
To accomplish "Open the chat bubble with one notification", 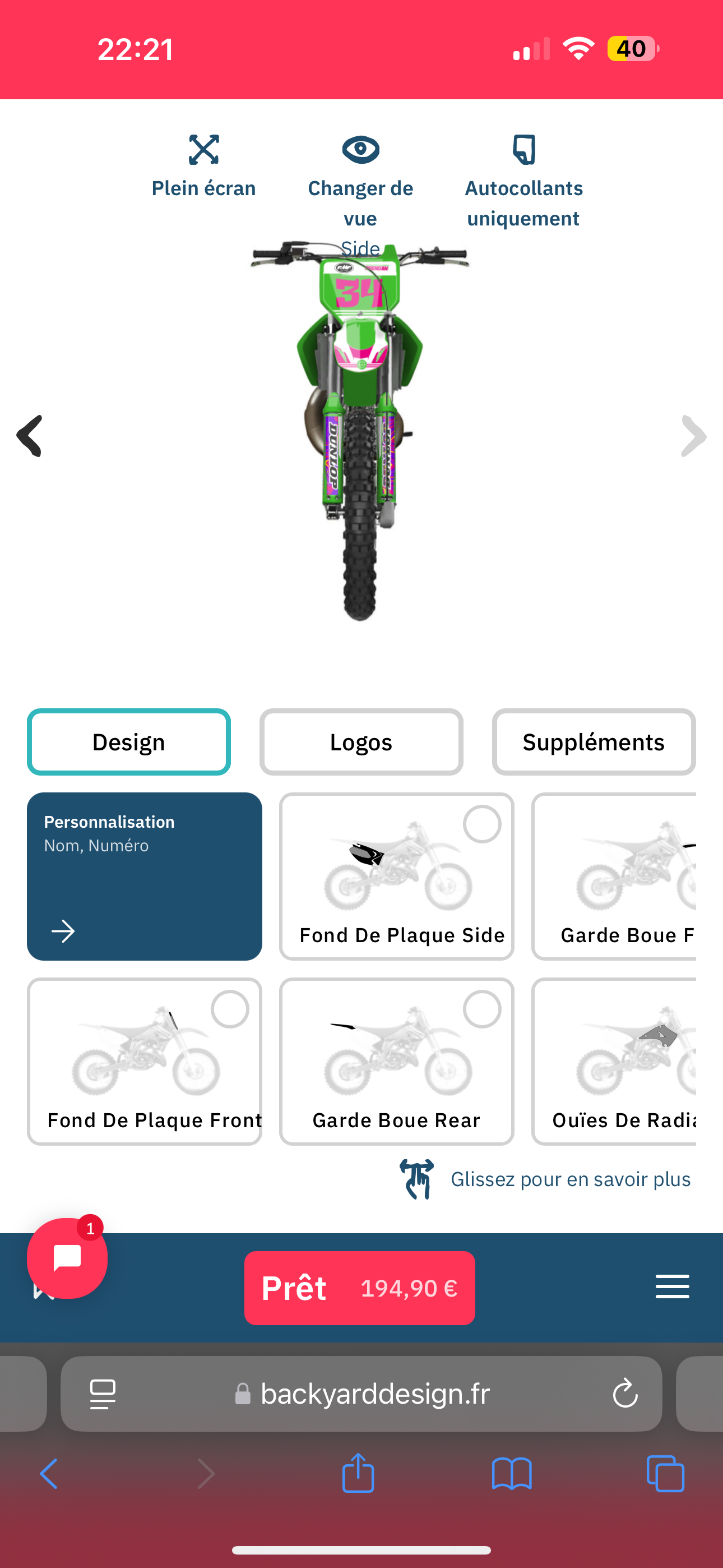I will [x=67, y=1257].
